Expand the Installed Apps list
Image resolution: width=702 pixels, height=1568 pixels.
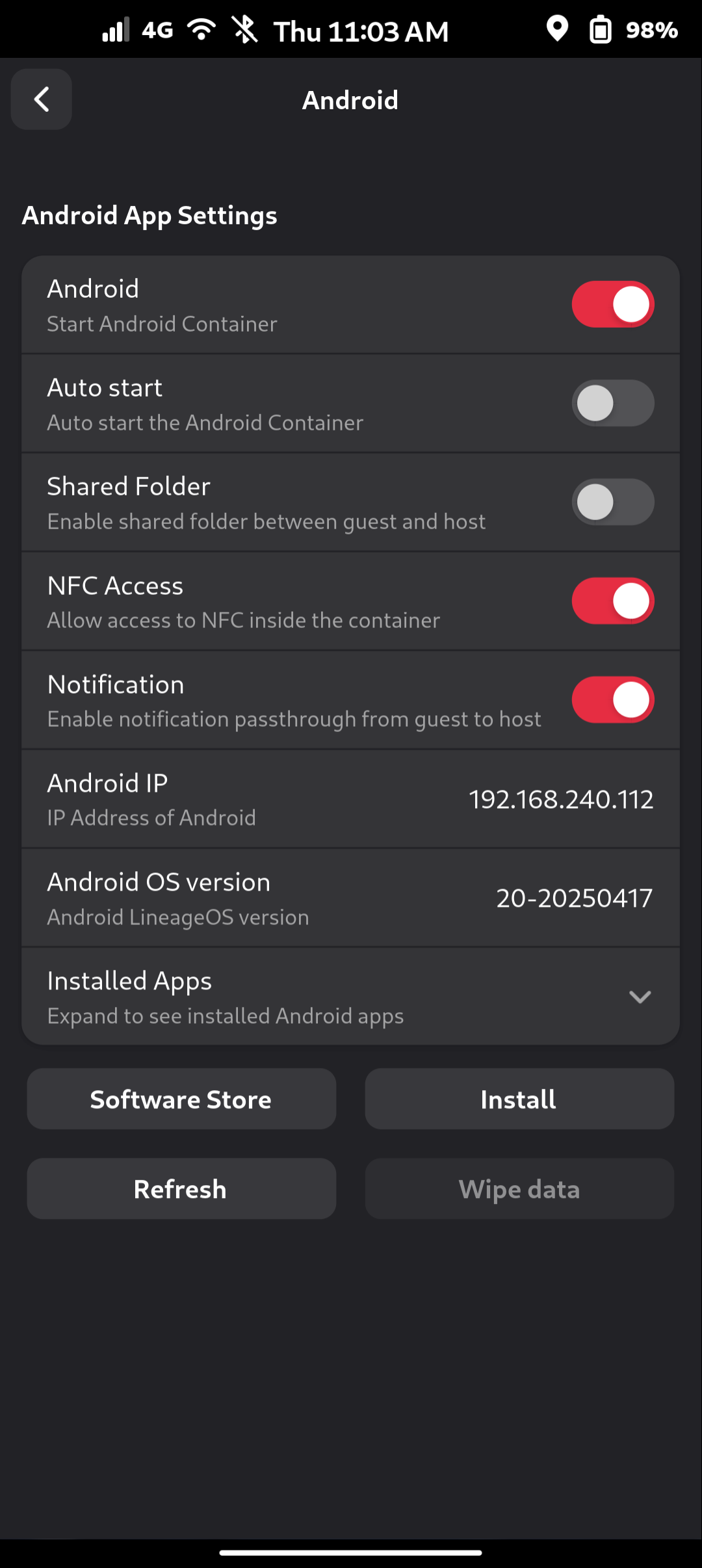click(350, 997)
